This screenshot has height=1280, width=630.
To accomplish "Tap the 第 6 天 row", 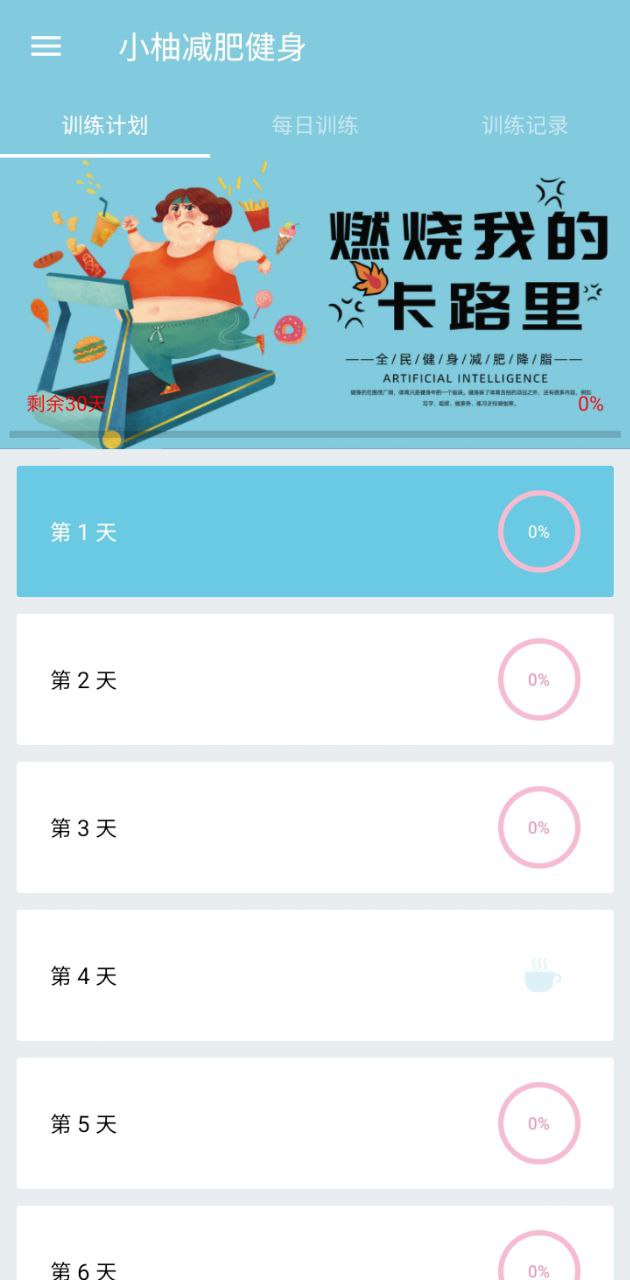I will point(315,1250).
